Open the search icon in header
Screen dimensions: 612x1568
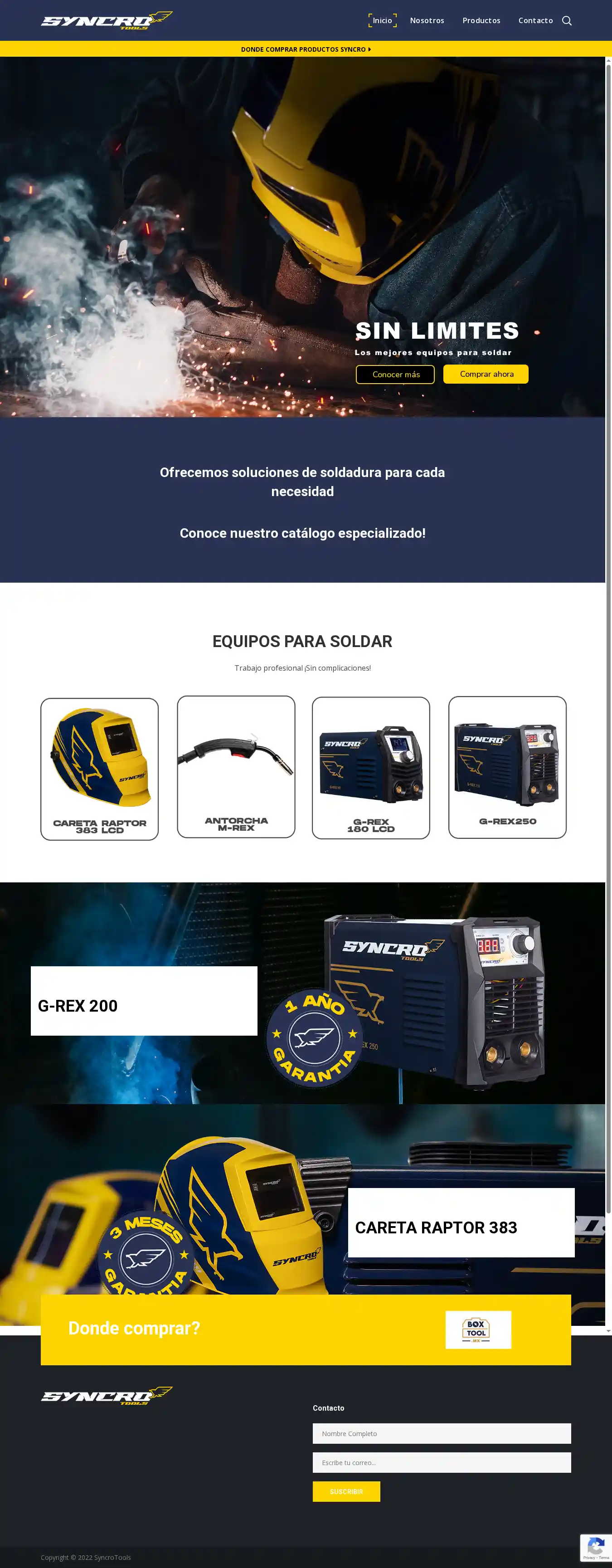(x=566, y=21)
